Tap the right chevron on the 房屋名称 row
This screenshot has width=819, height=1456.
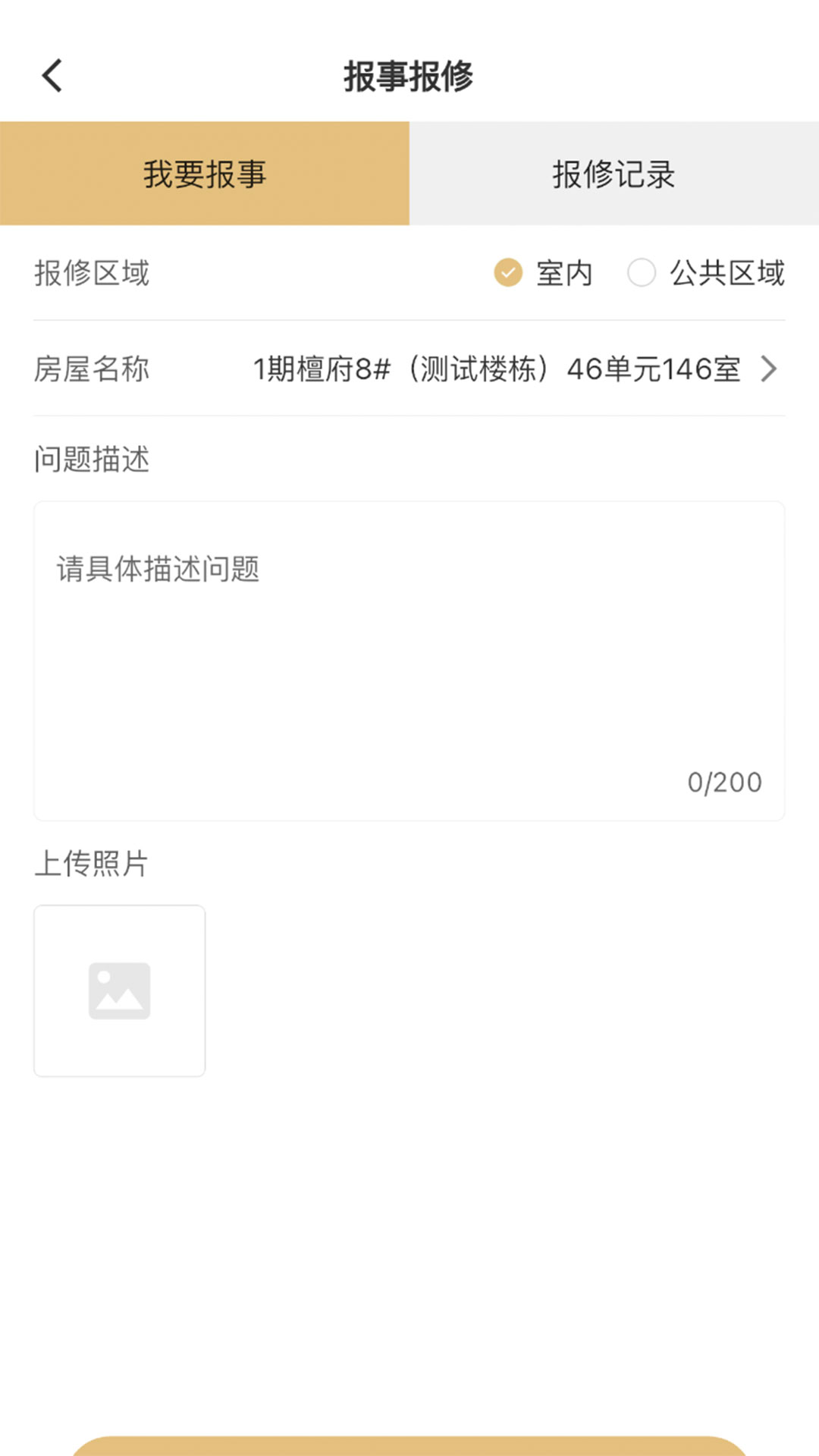(771, 369)
